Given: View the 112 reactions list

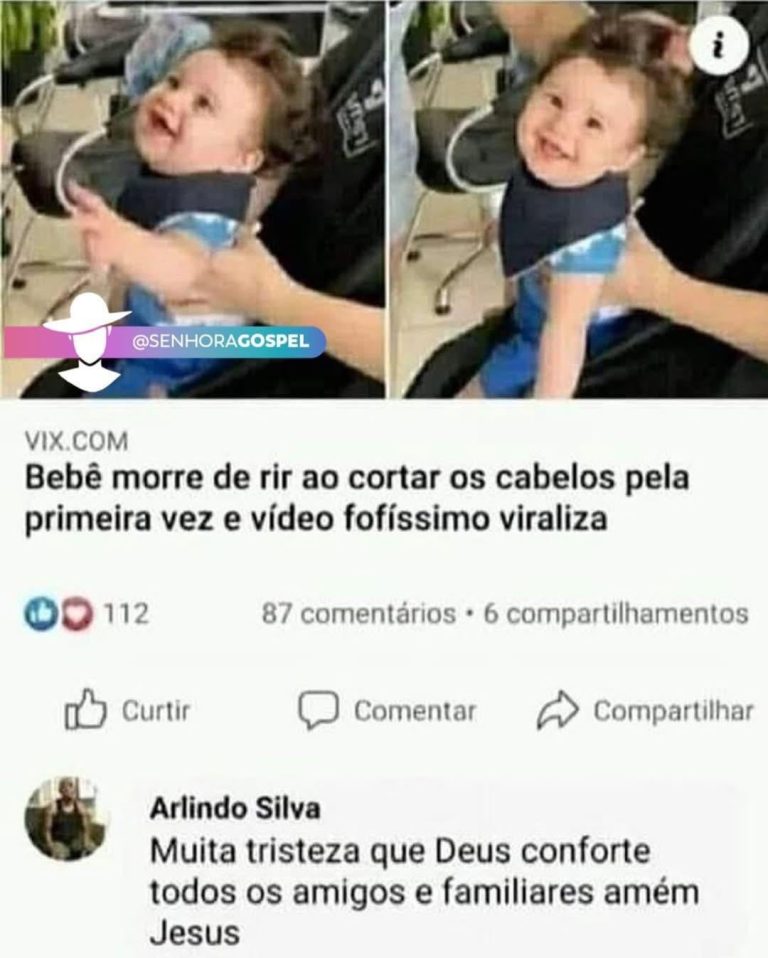Looking at the screenshot, I should [x=87, y=613].
